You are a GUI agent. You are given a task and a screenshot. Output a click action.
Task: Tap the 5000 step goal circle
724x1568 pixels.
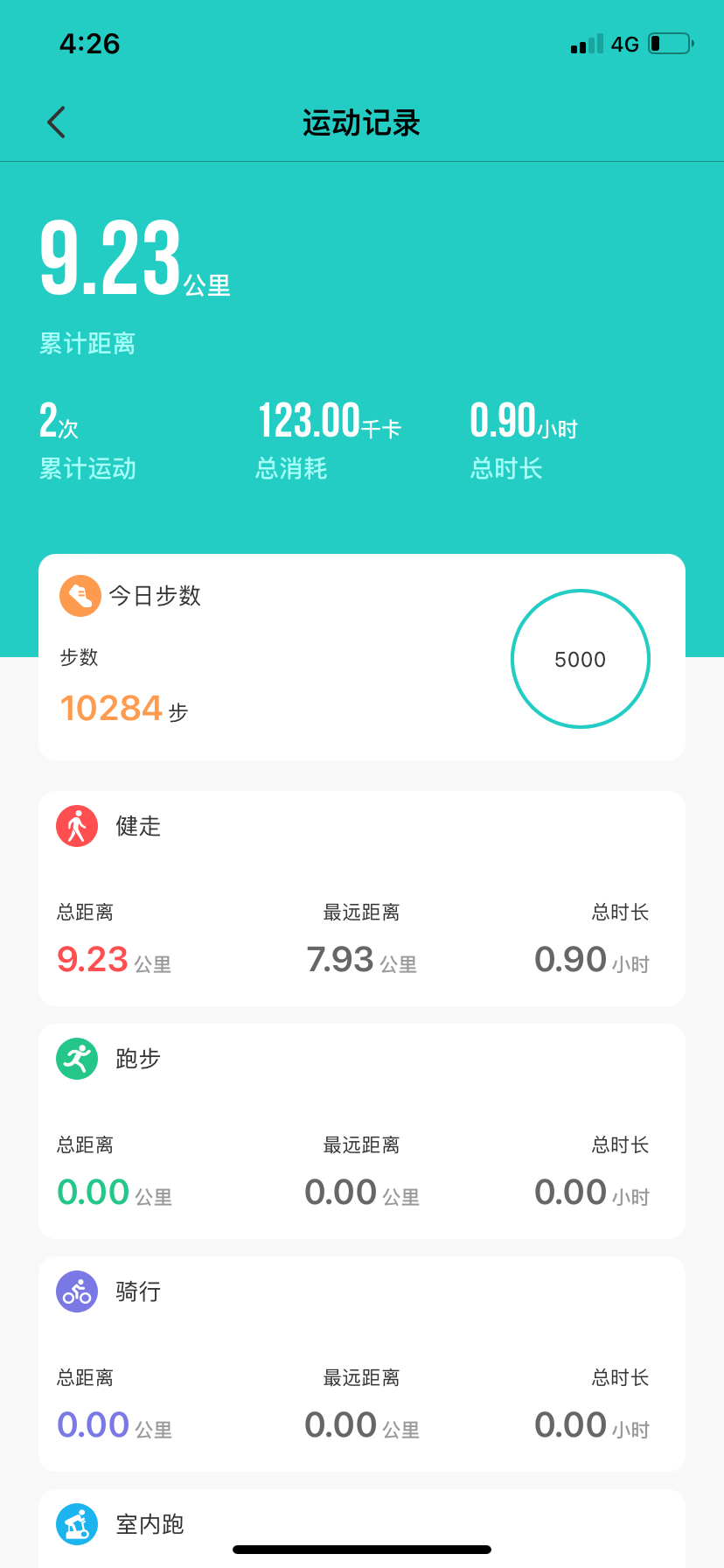[x=581, y=659]
